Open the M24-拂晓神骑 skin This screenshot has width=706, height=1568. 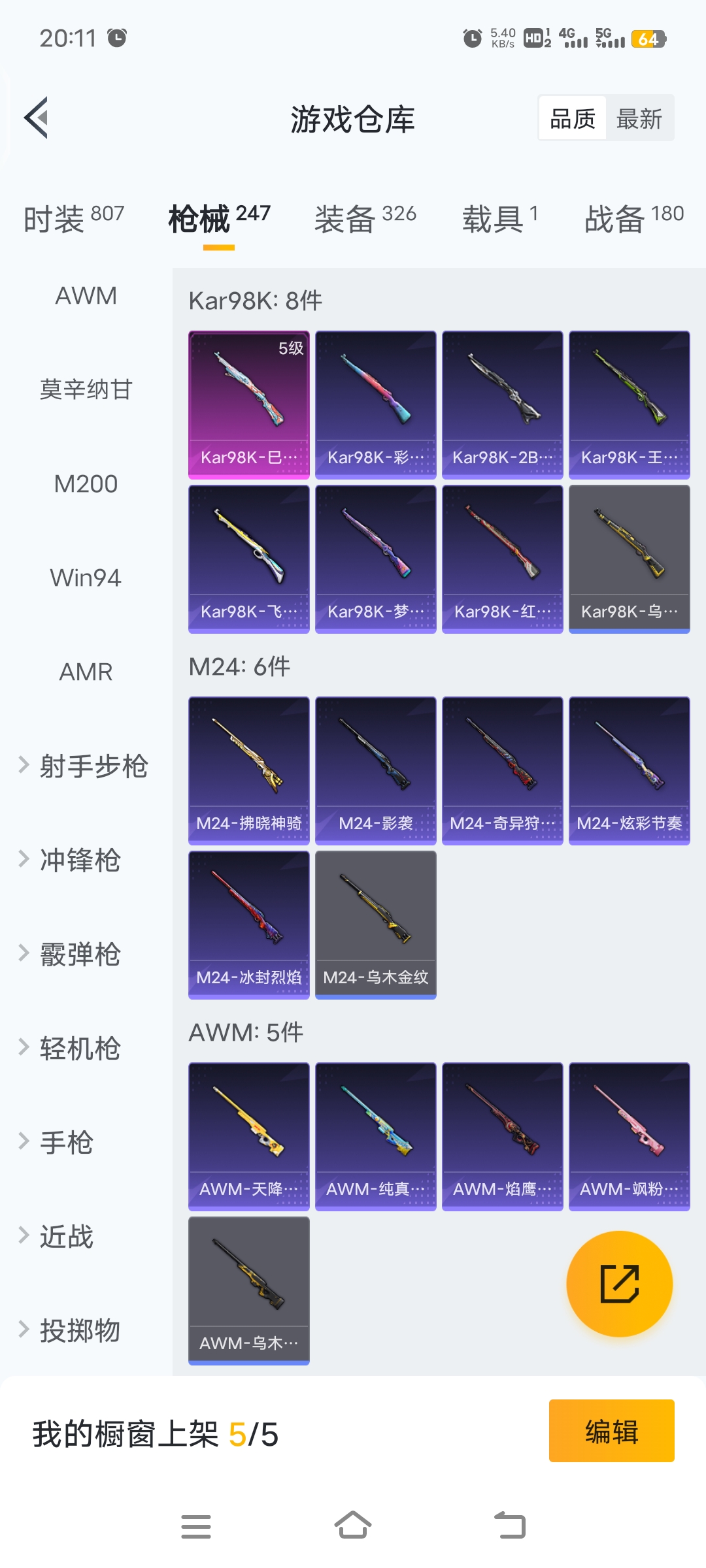[x=249, y=770]
